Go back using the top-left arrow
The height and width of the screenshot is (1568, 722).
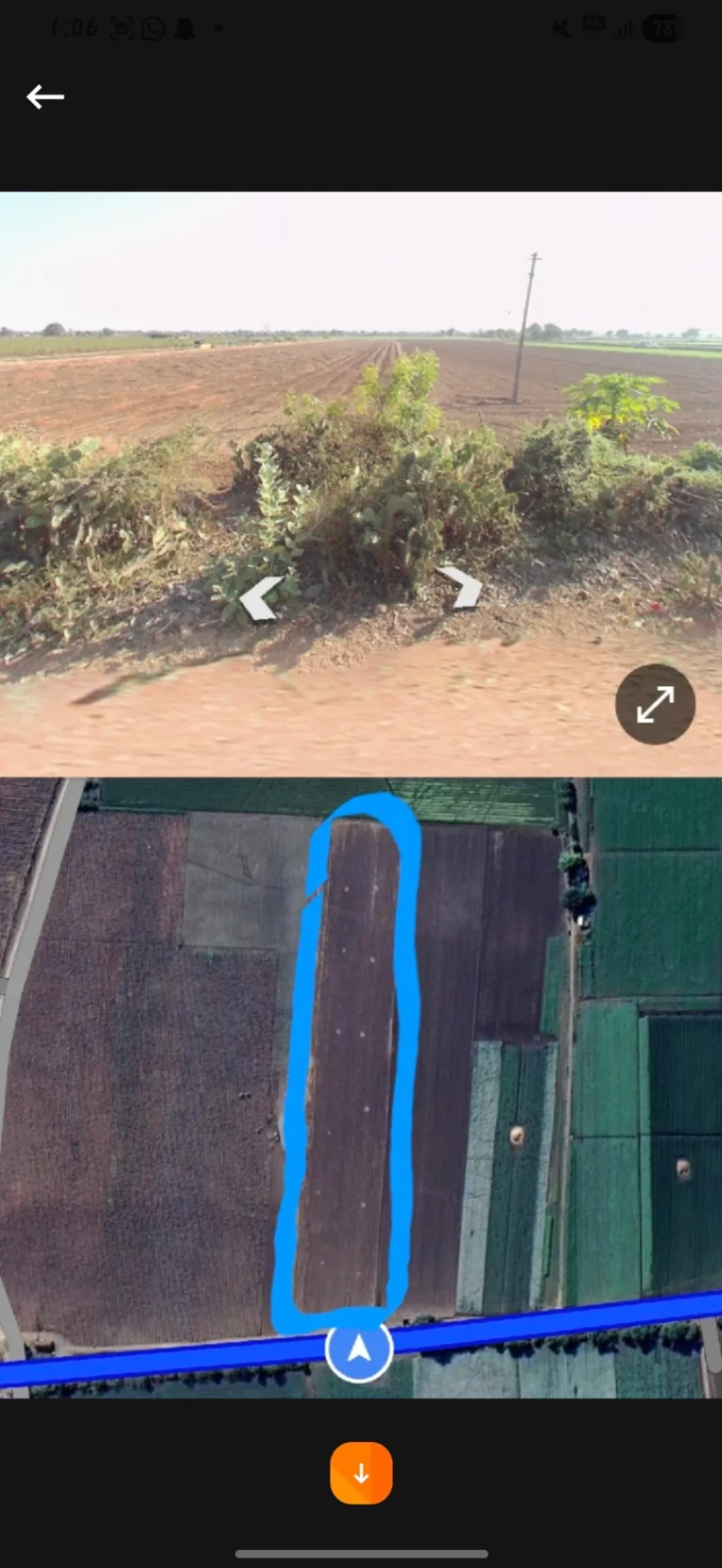45,97
